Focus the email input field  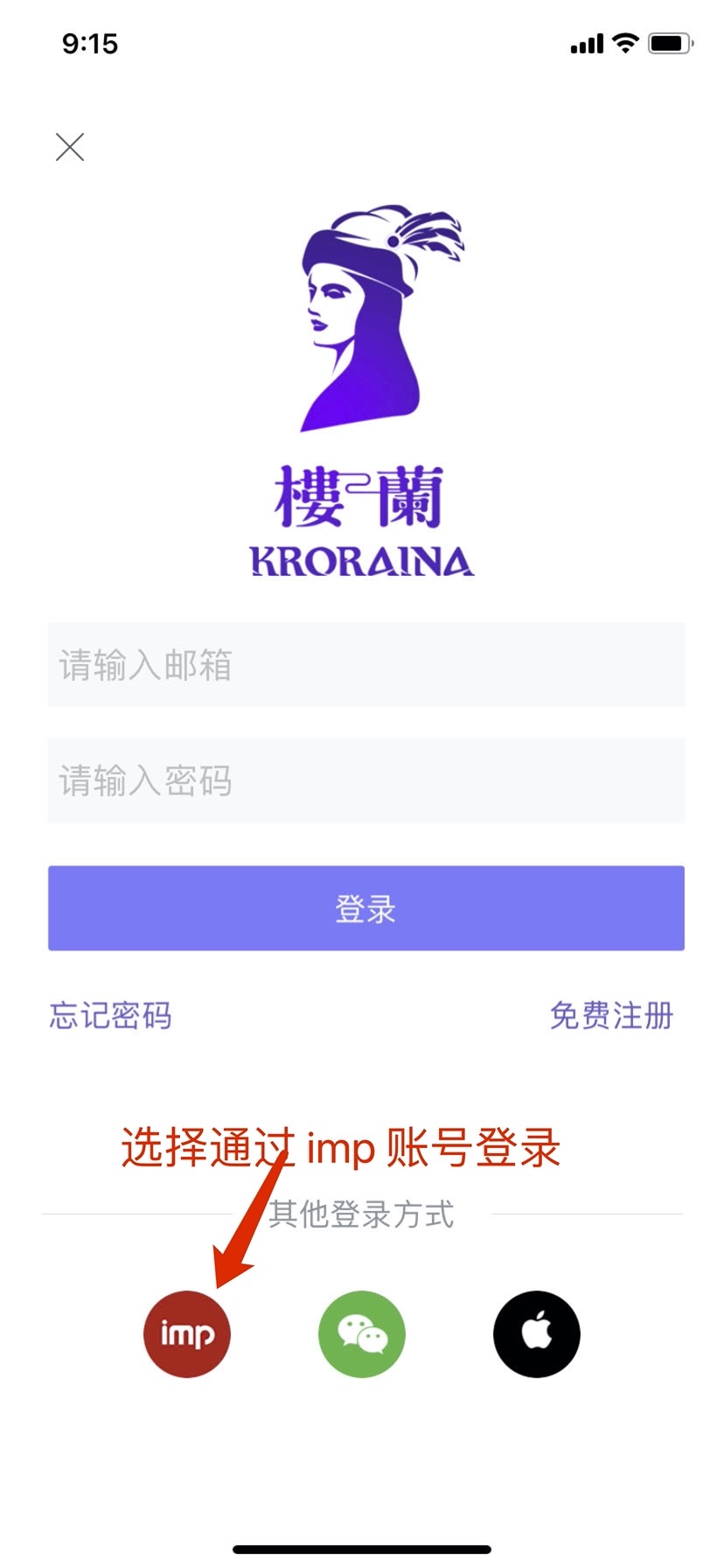365,665
